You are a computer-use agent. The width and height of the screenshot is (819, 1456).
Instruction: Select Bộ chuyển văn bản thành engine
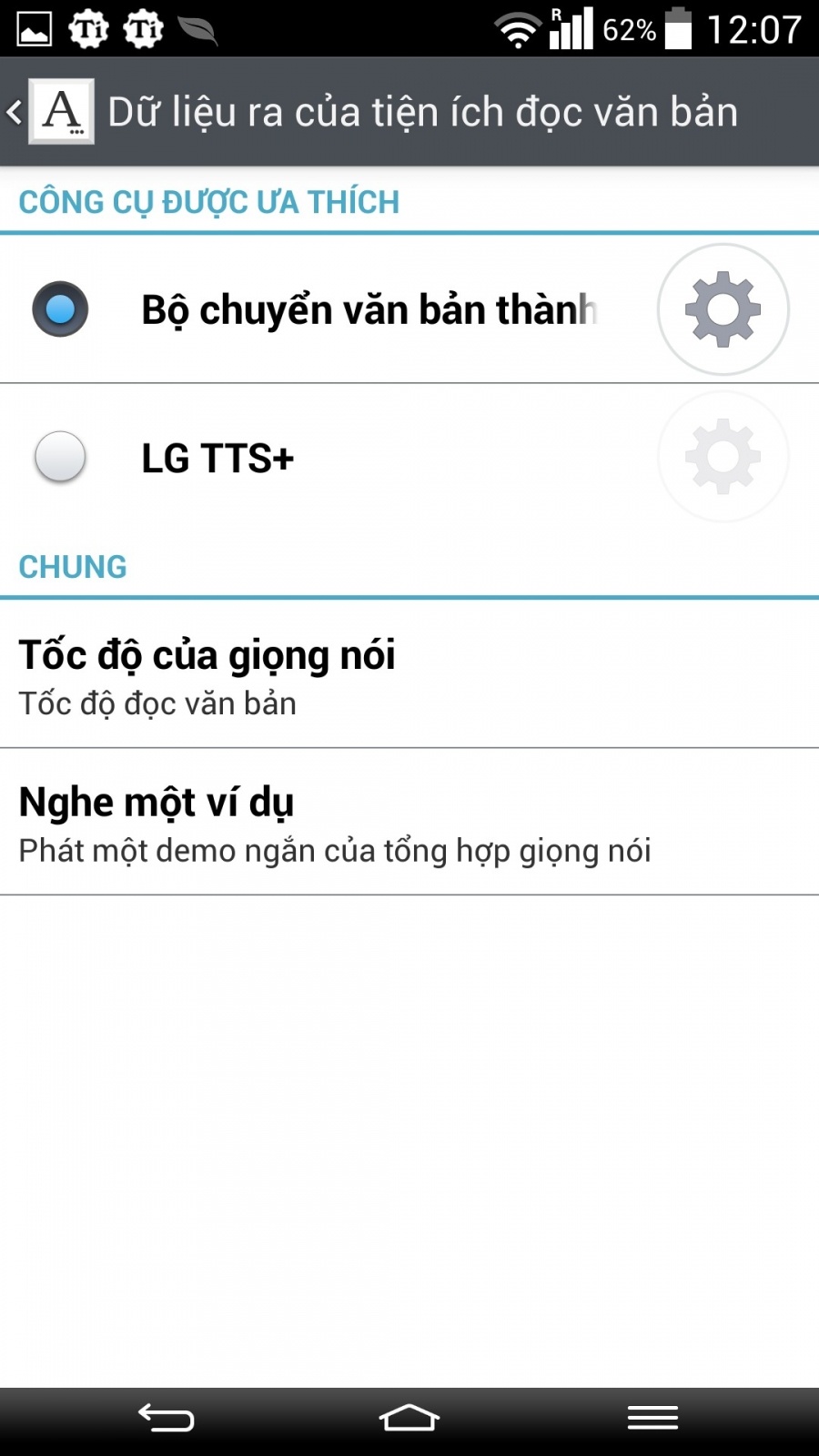60,309
